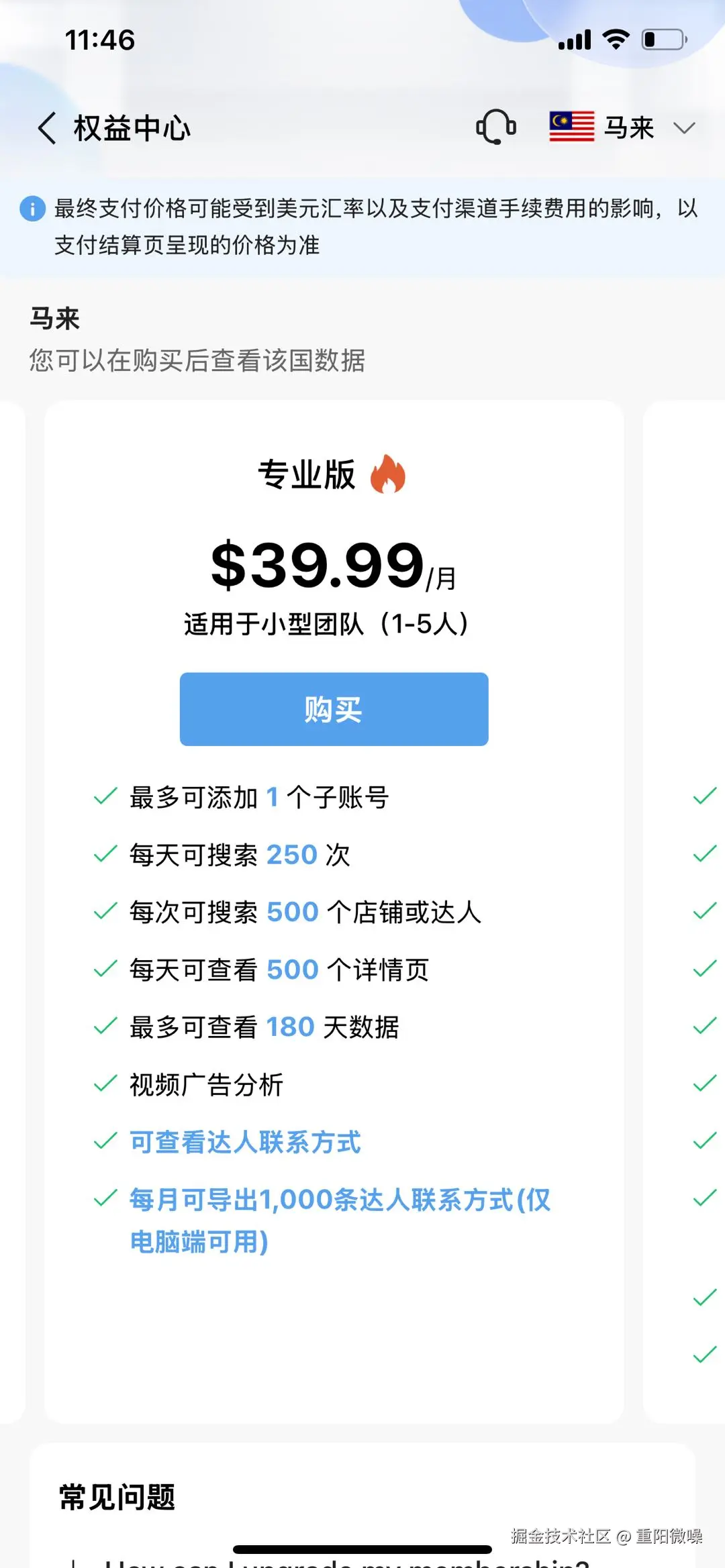The width and height of the screenshot is (725, 1568).
Task: Expand the 'How can I upgrade my membership' question
Action: click(346, 1561)
